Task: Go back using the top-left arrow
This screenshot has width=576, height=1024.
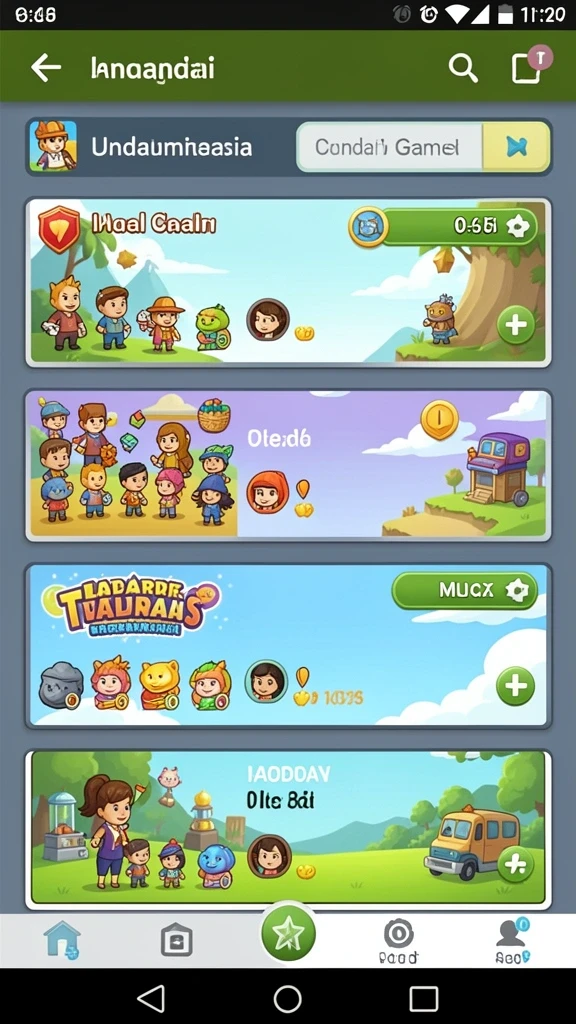Action: click(46, 67)
